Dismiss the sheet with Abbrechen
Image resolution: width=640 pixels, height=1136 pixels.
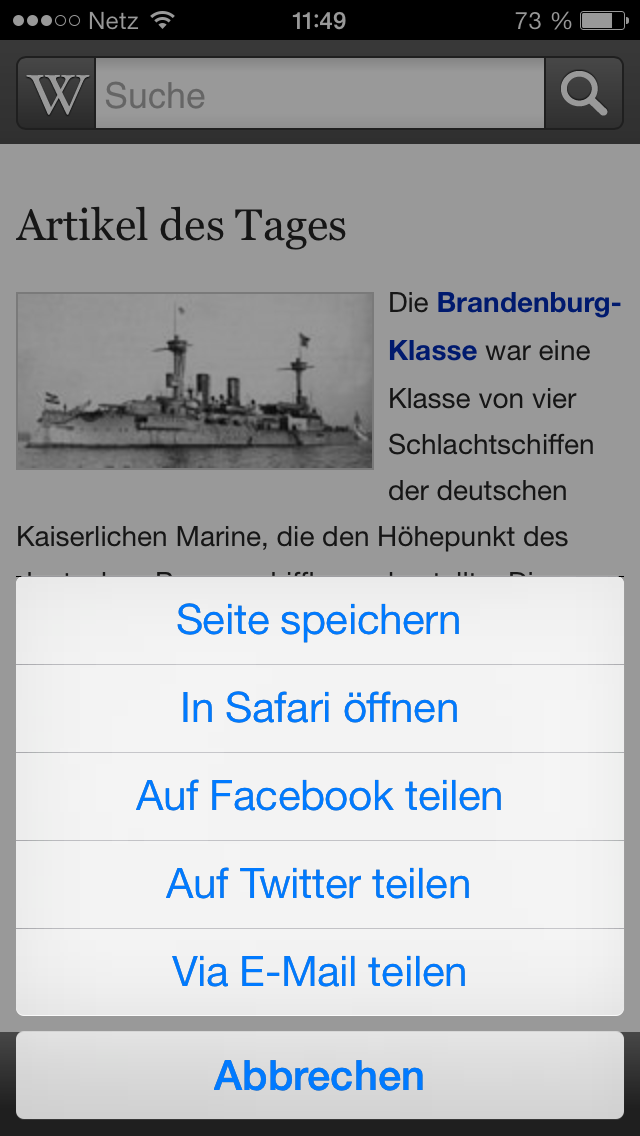319,1076
